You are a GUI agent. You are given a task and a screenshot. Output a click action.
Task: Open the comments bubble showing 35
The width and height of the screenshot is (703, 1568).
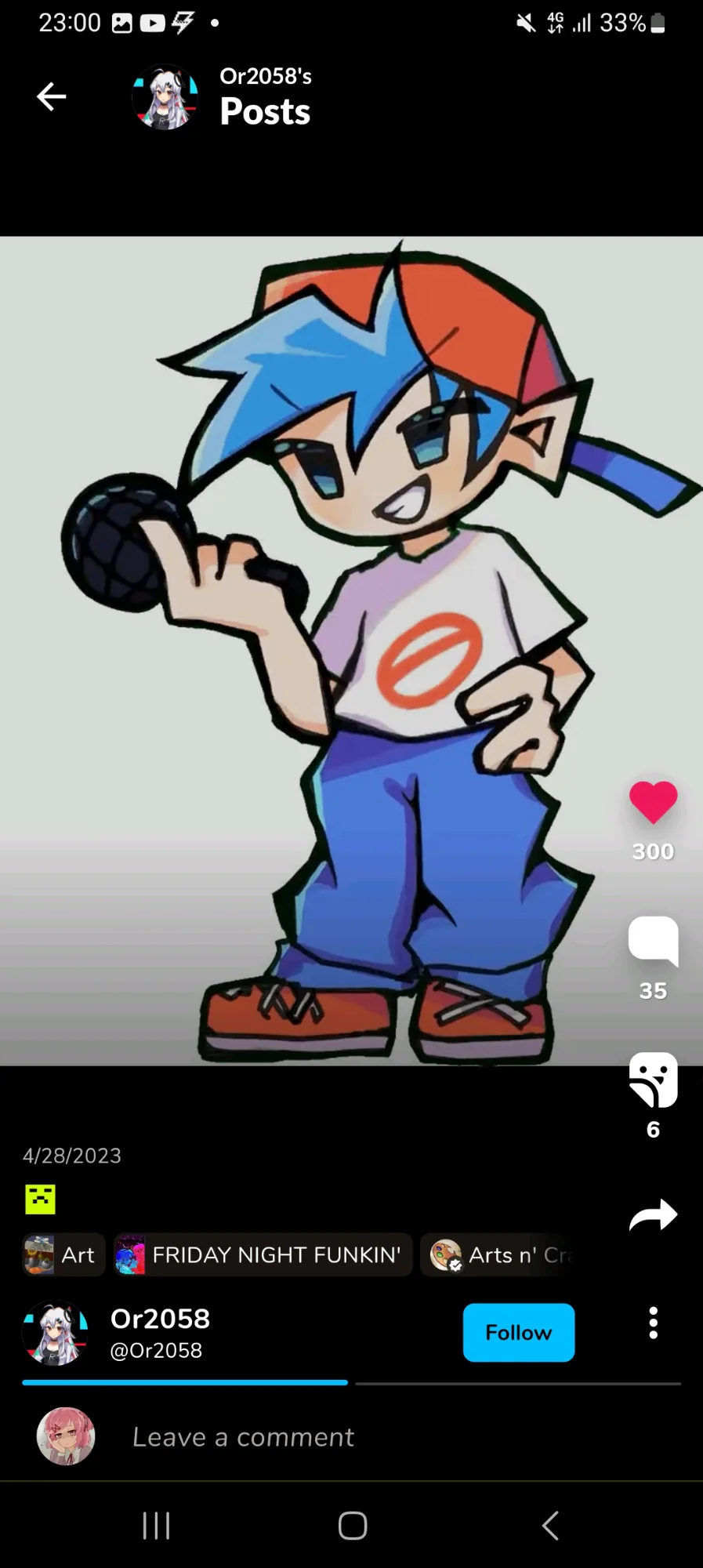pyautogui.click(x=653, y=941)
